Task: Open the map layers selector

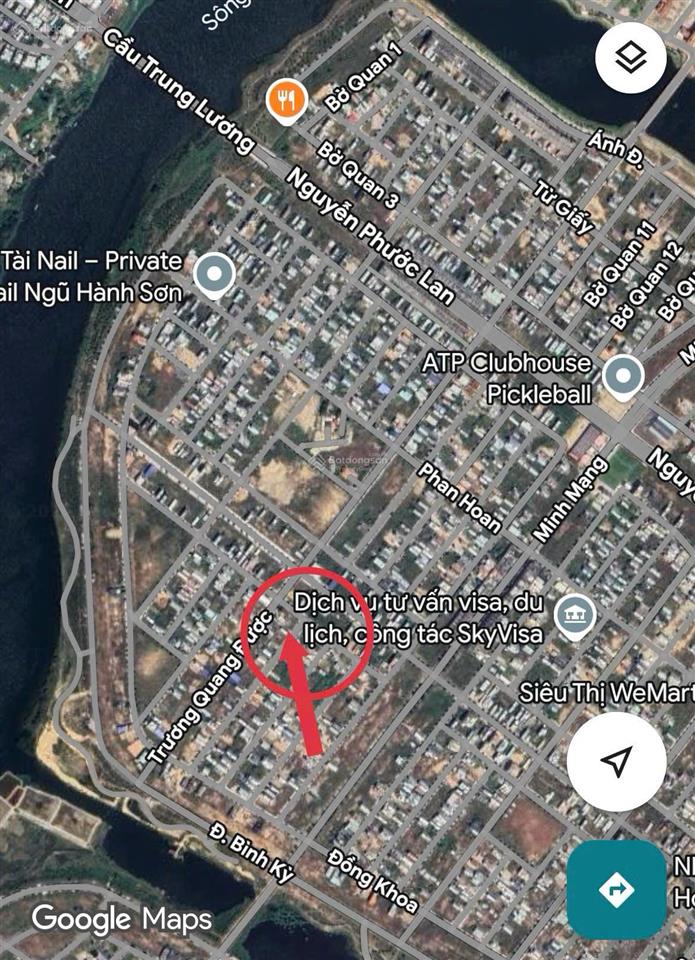Action: 631,57
